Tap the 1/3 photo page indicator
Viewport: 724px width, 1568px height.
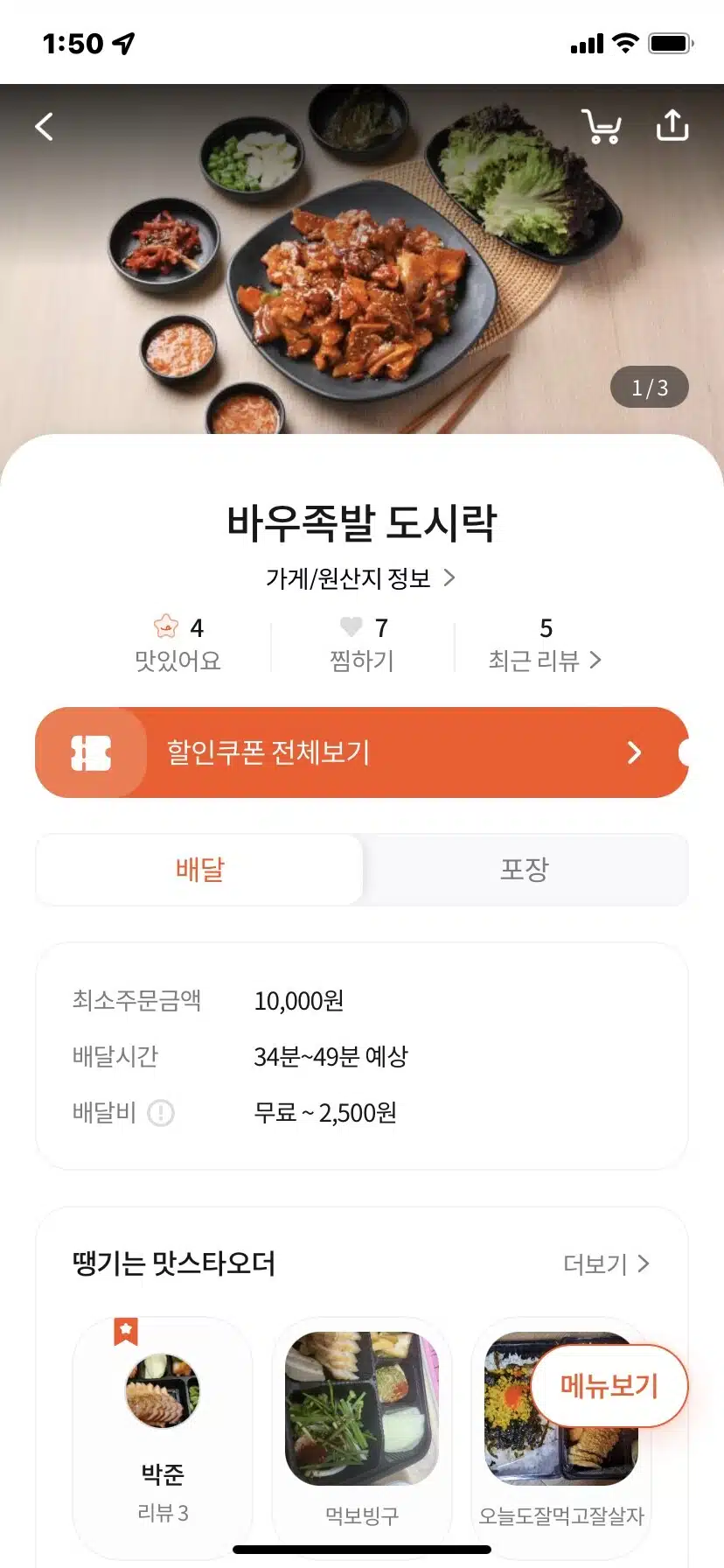(x=649, y=386)
